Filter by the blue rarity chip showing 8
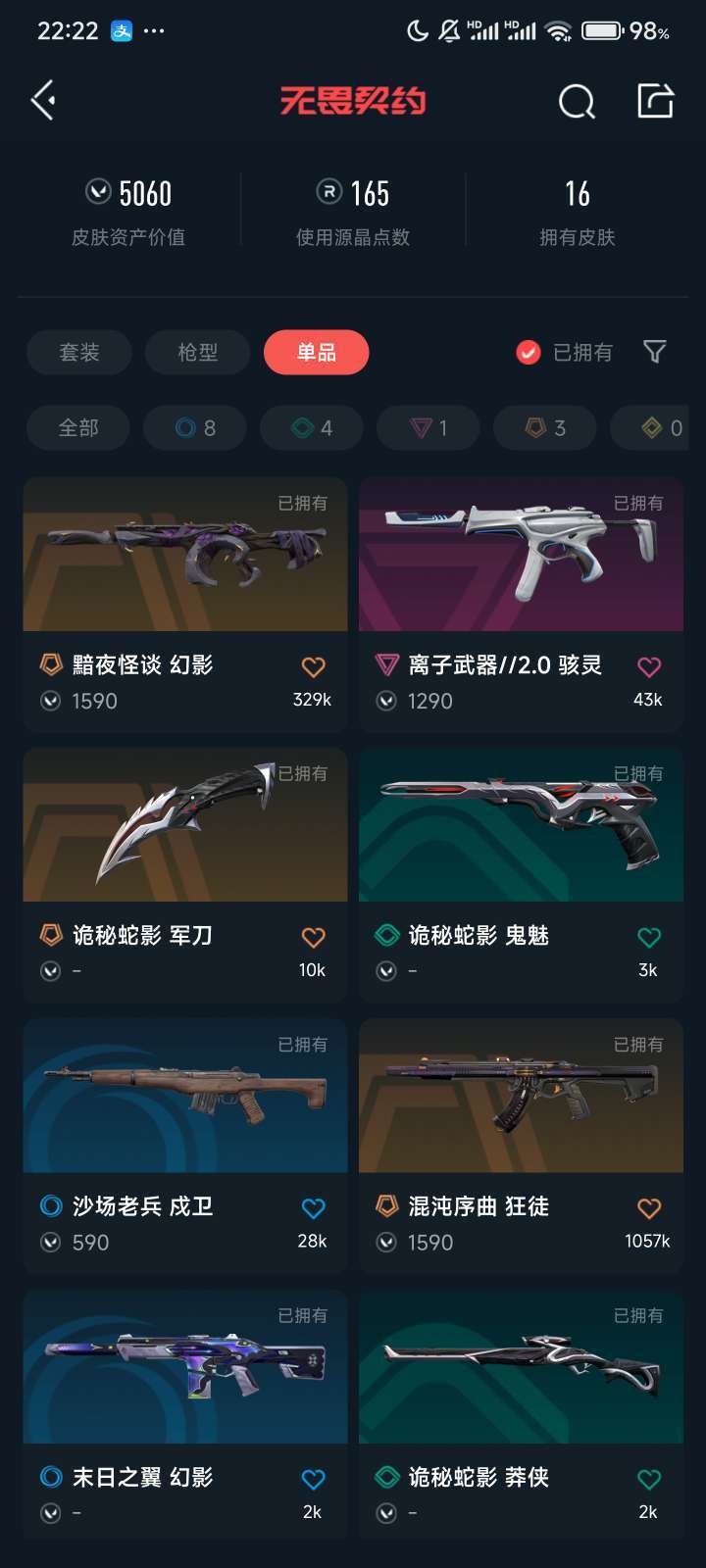706x1568 pixels. pyautogui.click(x=195, y=427)
